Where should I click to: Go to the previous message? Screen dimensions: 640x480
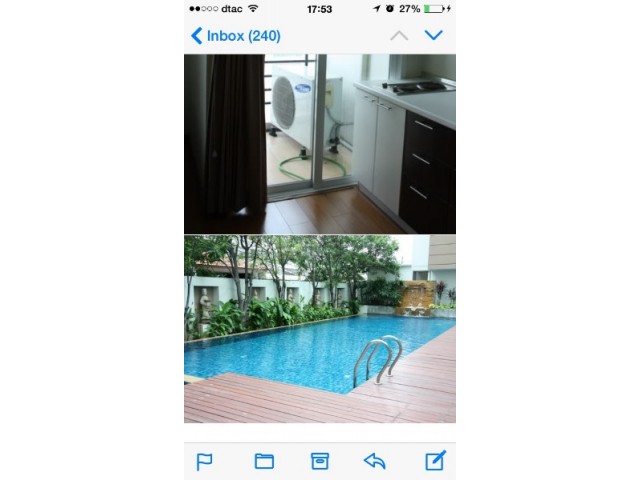pyautogui.click(x=398, y=36)
